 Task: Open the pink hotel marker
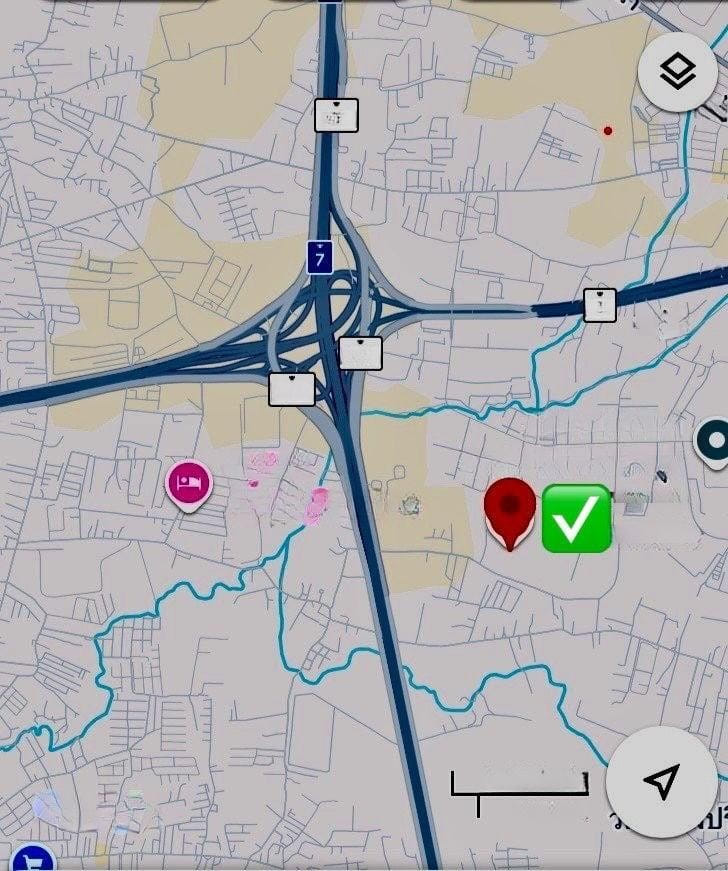tap(189, 484)
